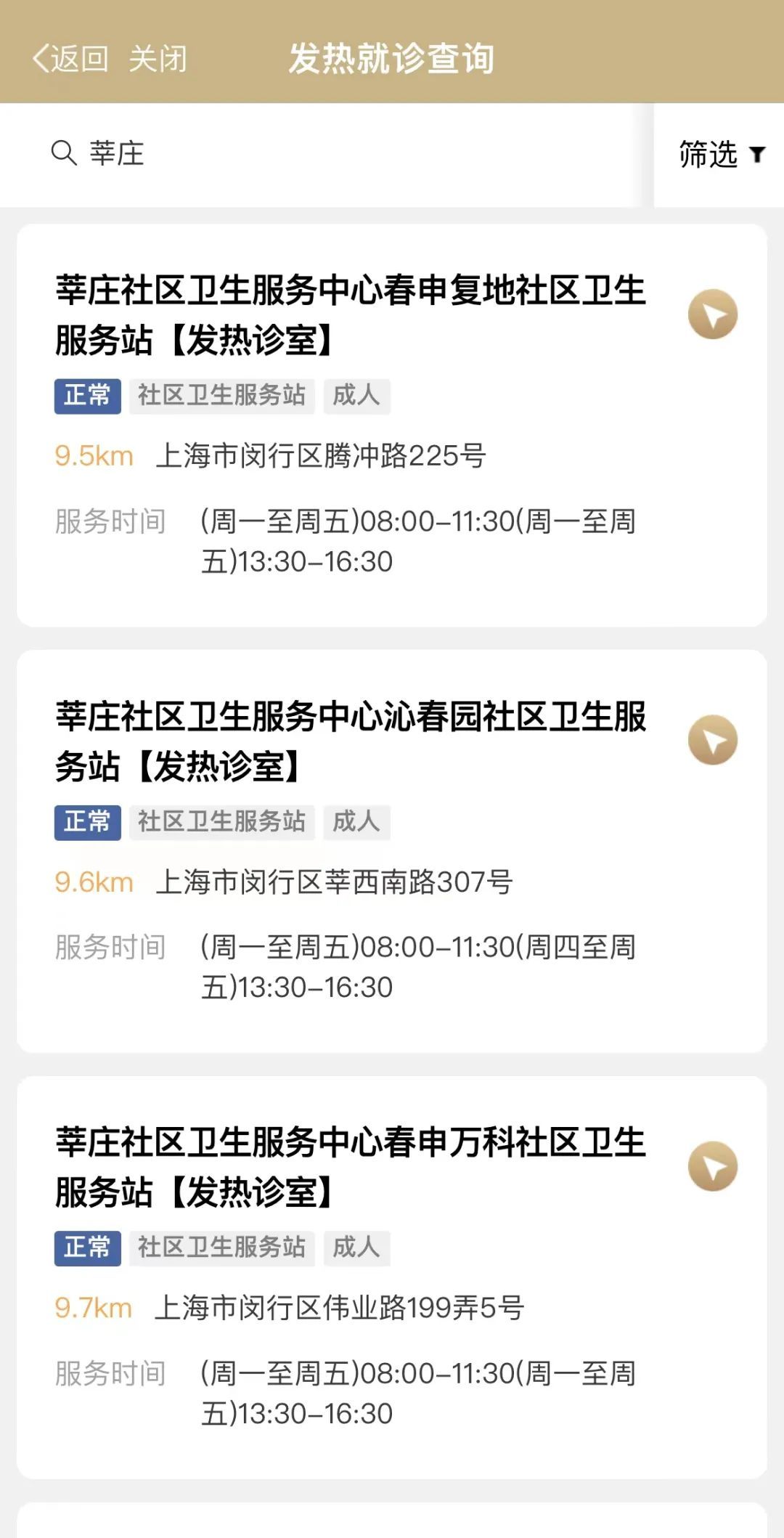Viewport: 784px width, 1538px height.
Task: Open the 春申复地社区卫生服务站 clinic card
Action: [x=350, y=315]
